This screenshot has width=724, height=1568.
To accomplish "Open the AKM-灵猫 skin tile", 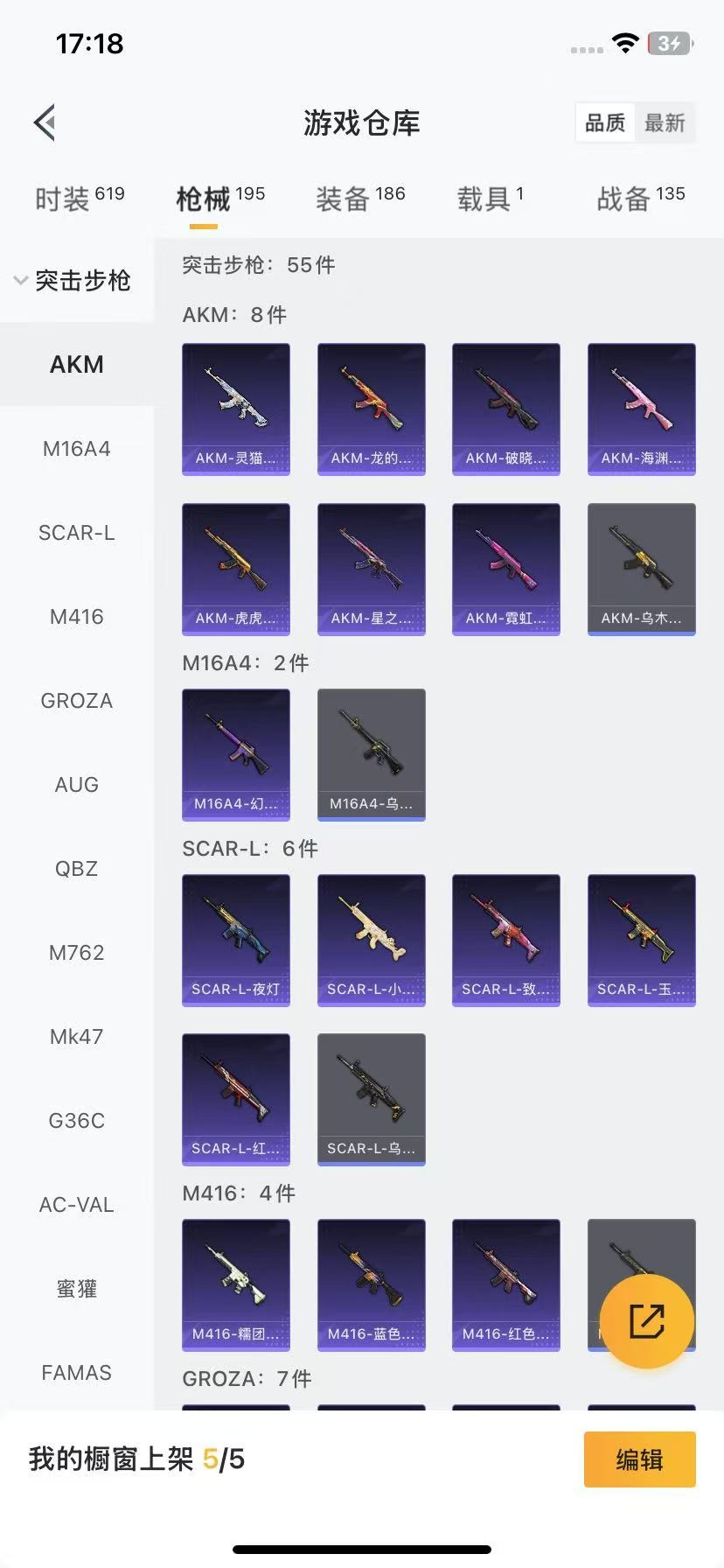I will [x=236, y=409].
